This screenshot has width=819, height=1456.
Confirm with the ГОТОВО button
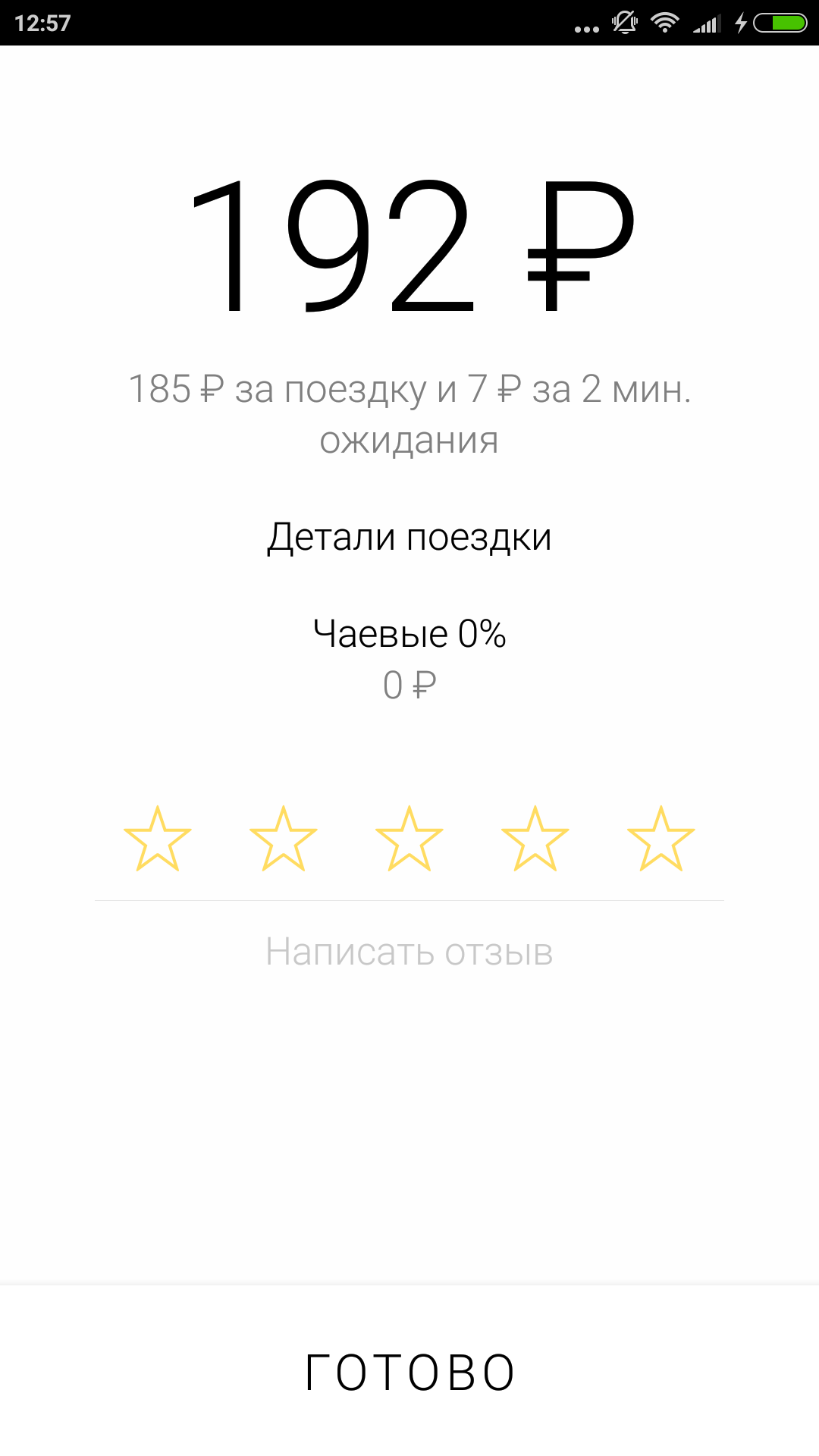click(x=409, y=1372)
